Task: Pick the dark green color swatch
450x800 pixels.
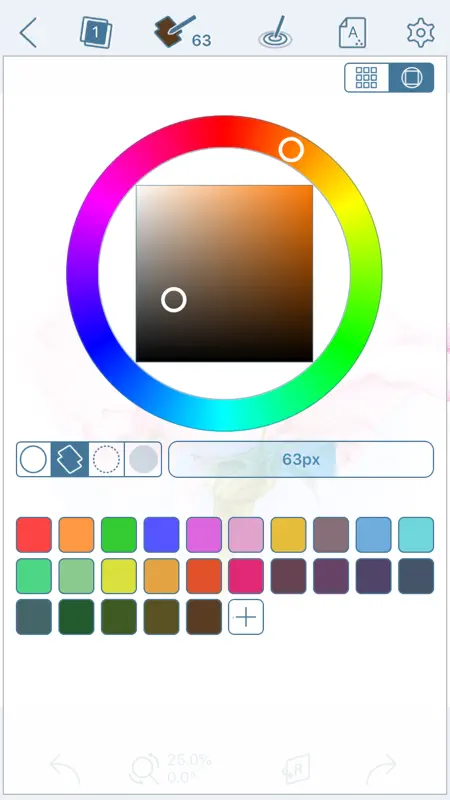Action: pyautogui.click(x=76, y=617)
